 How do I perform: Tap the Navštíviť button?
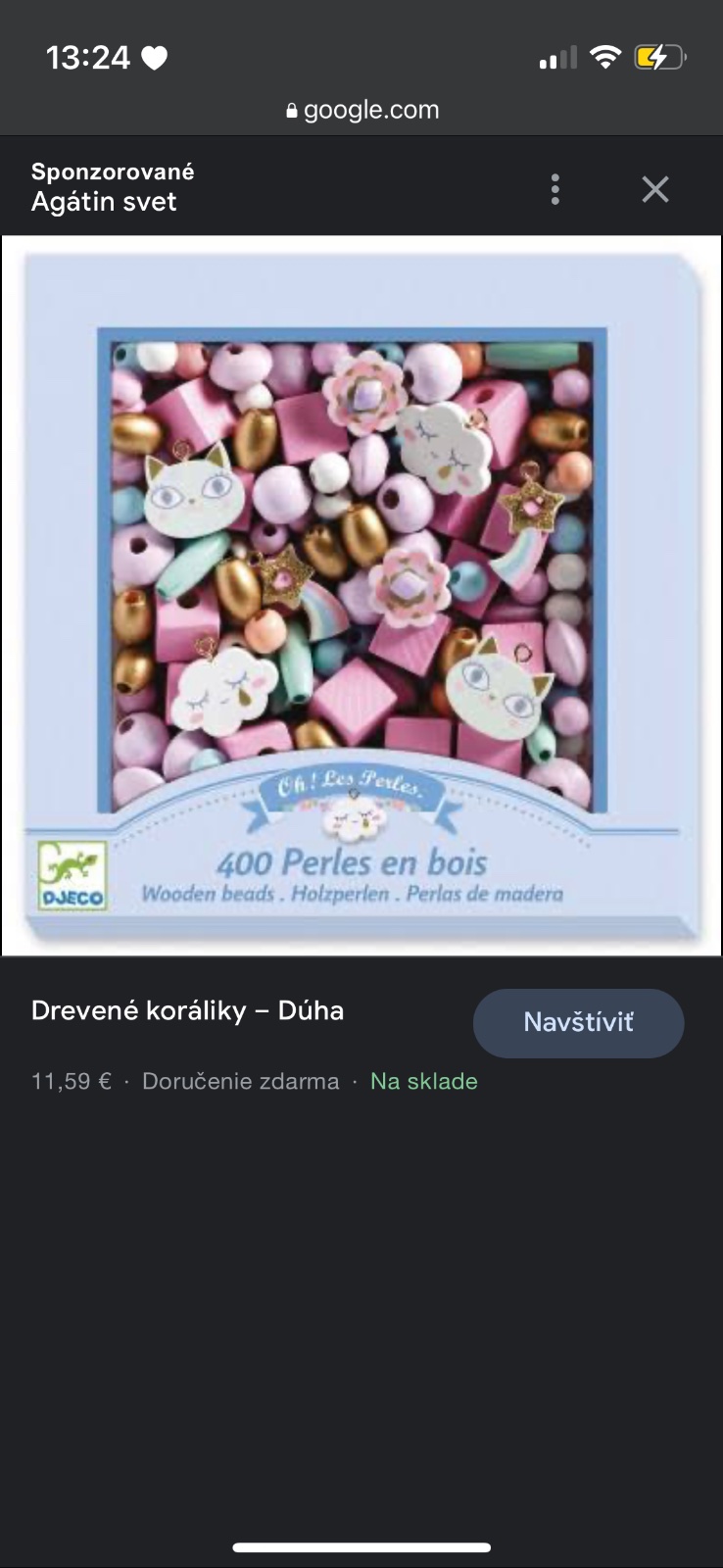[x=578, y=1022]
